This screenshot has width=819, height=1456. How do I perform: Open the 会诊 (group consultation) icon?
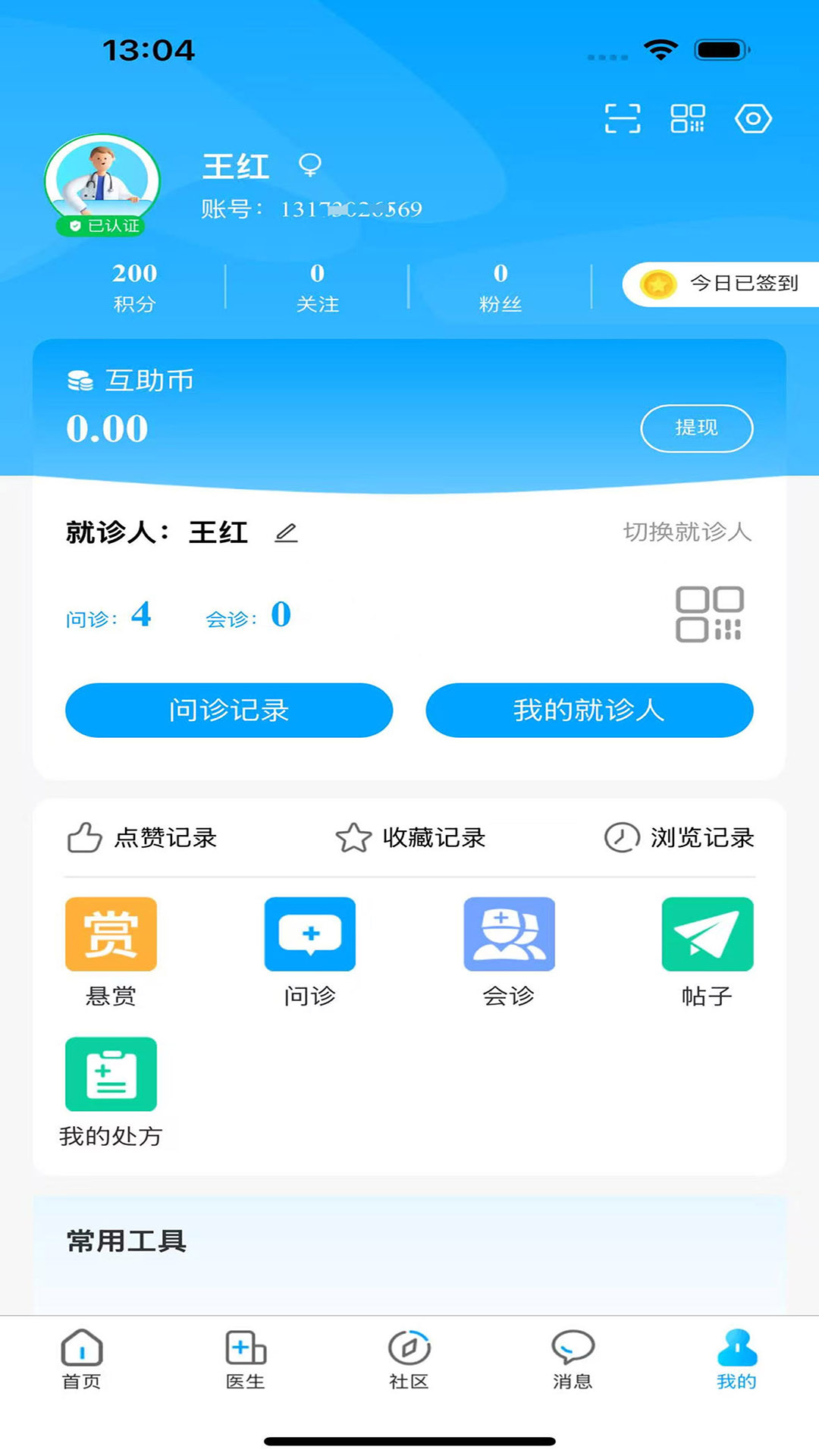pyautogui.click(x=510, y=934)
